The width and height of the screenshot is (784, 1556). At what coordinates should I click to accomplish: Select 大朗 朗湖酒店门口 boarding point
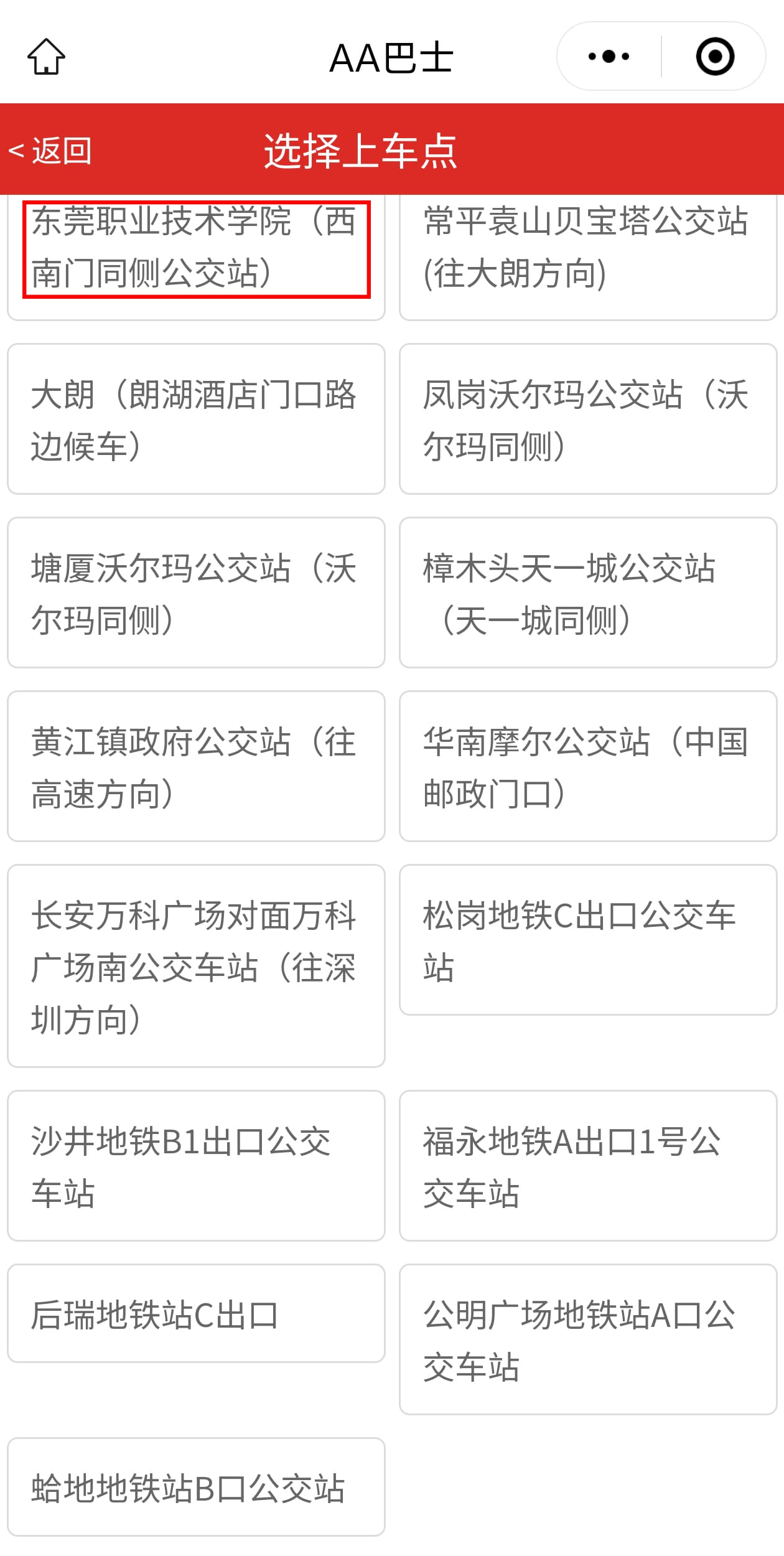pyautogui.click(x=195, y=419)
